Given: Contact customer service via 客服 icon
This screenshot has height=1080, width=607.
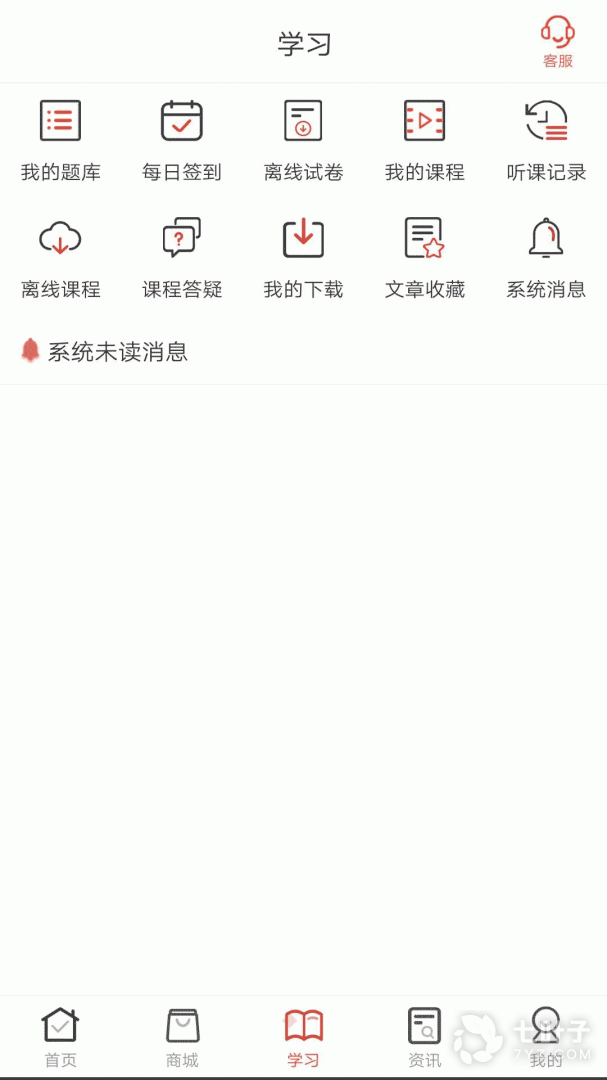Looking at the screenshot, I should click(x=557, y=42).
